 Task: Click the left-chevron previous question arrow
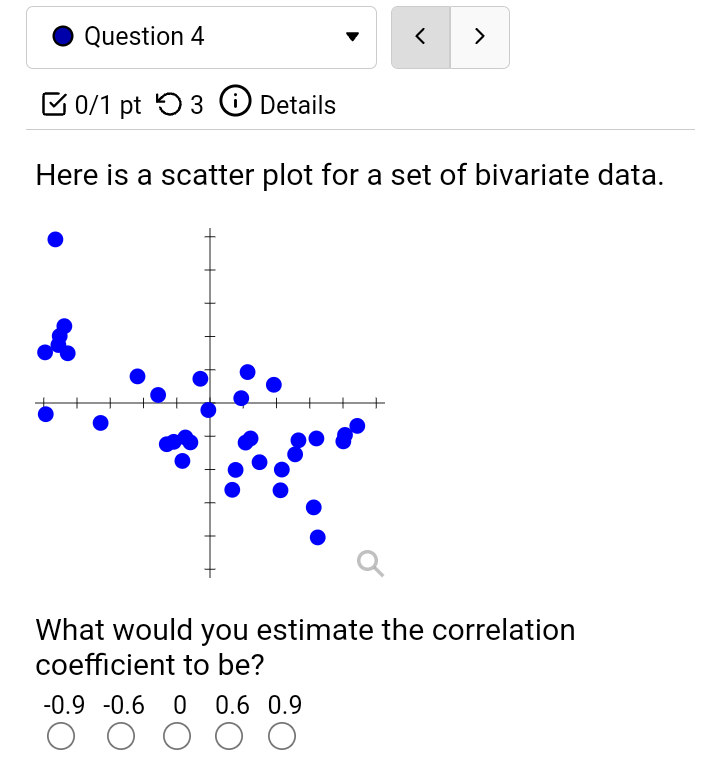pyautogui.click(x=420, y=35)
